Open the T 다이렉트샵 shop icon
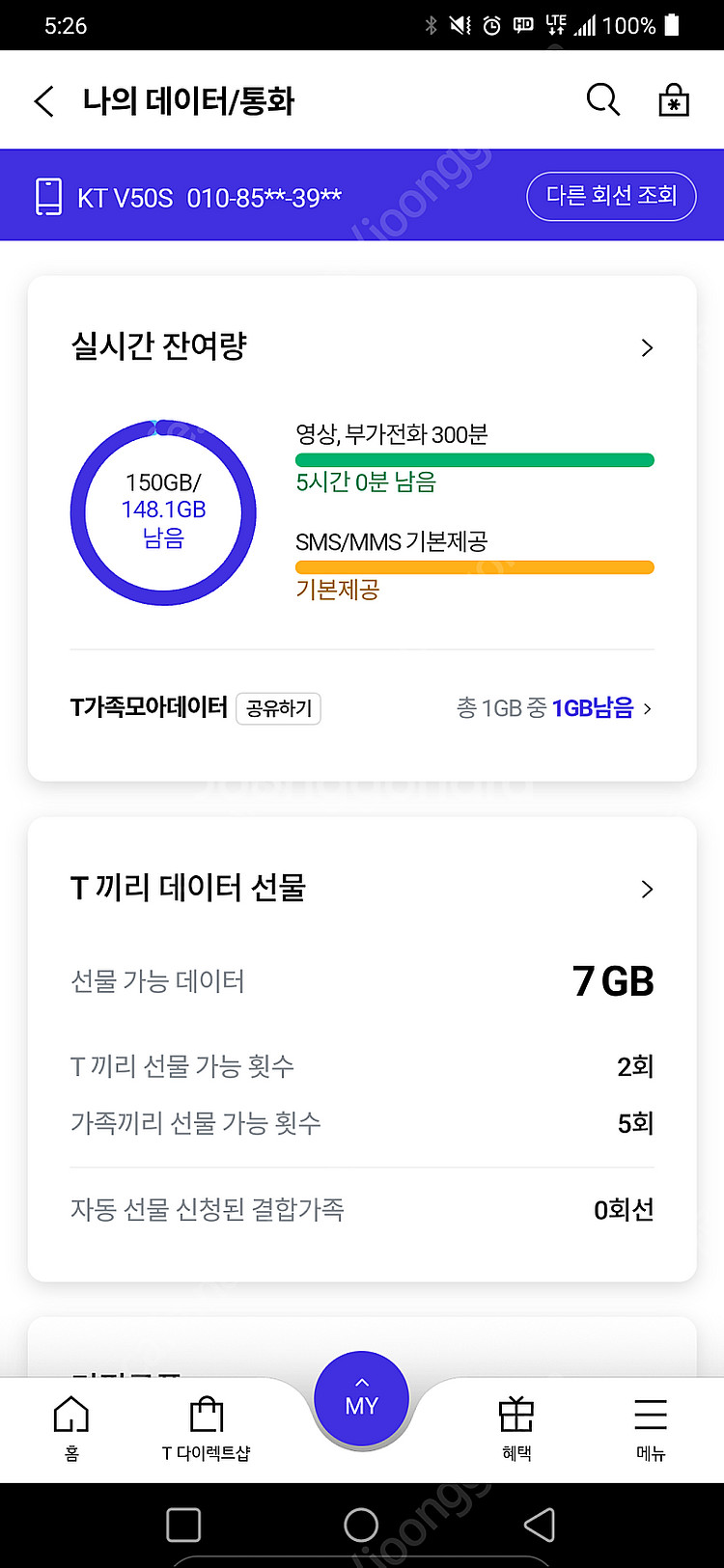724x1568 pixels. [x=206, y=1415]
